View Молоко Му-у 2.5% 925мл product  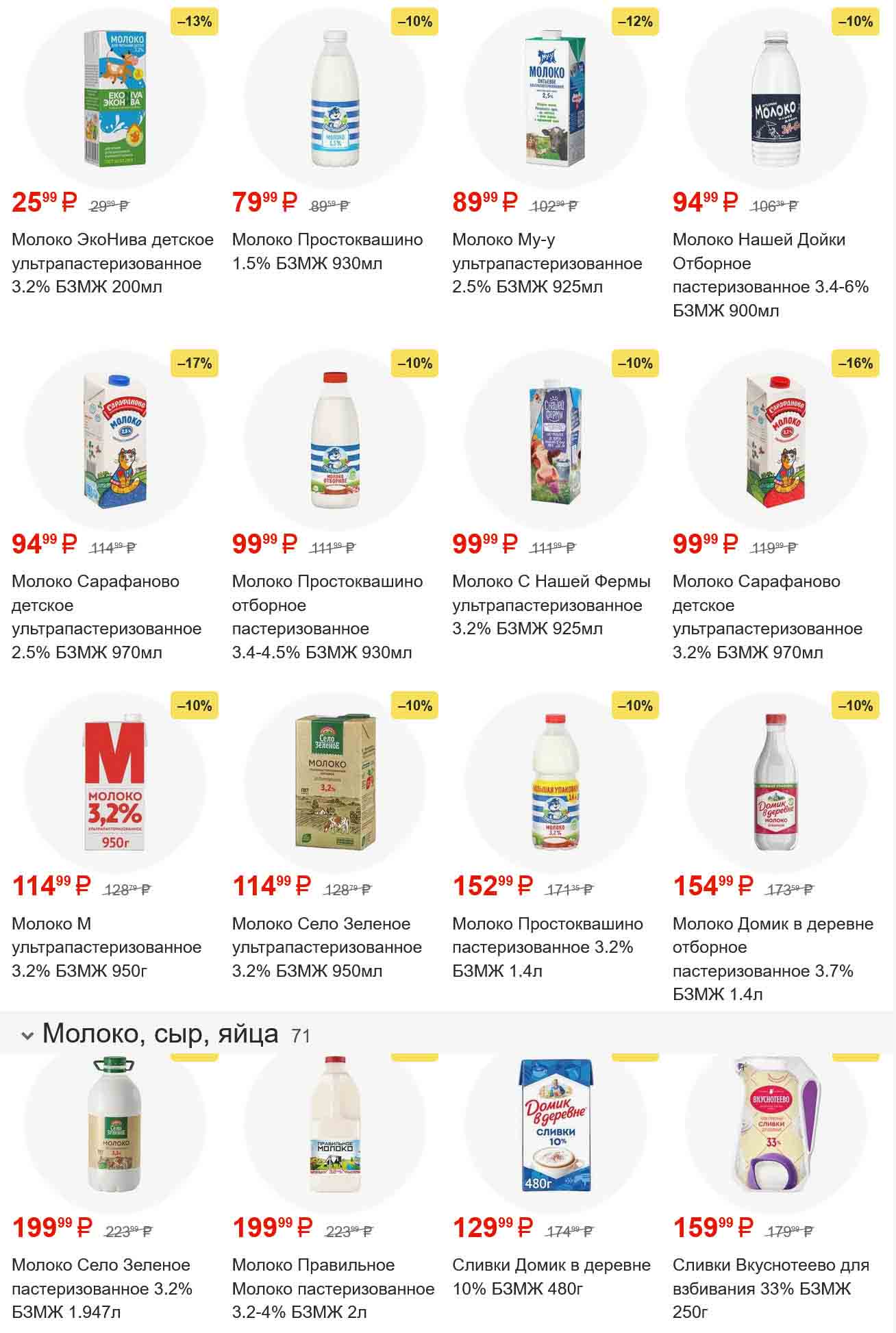556,99
